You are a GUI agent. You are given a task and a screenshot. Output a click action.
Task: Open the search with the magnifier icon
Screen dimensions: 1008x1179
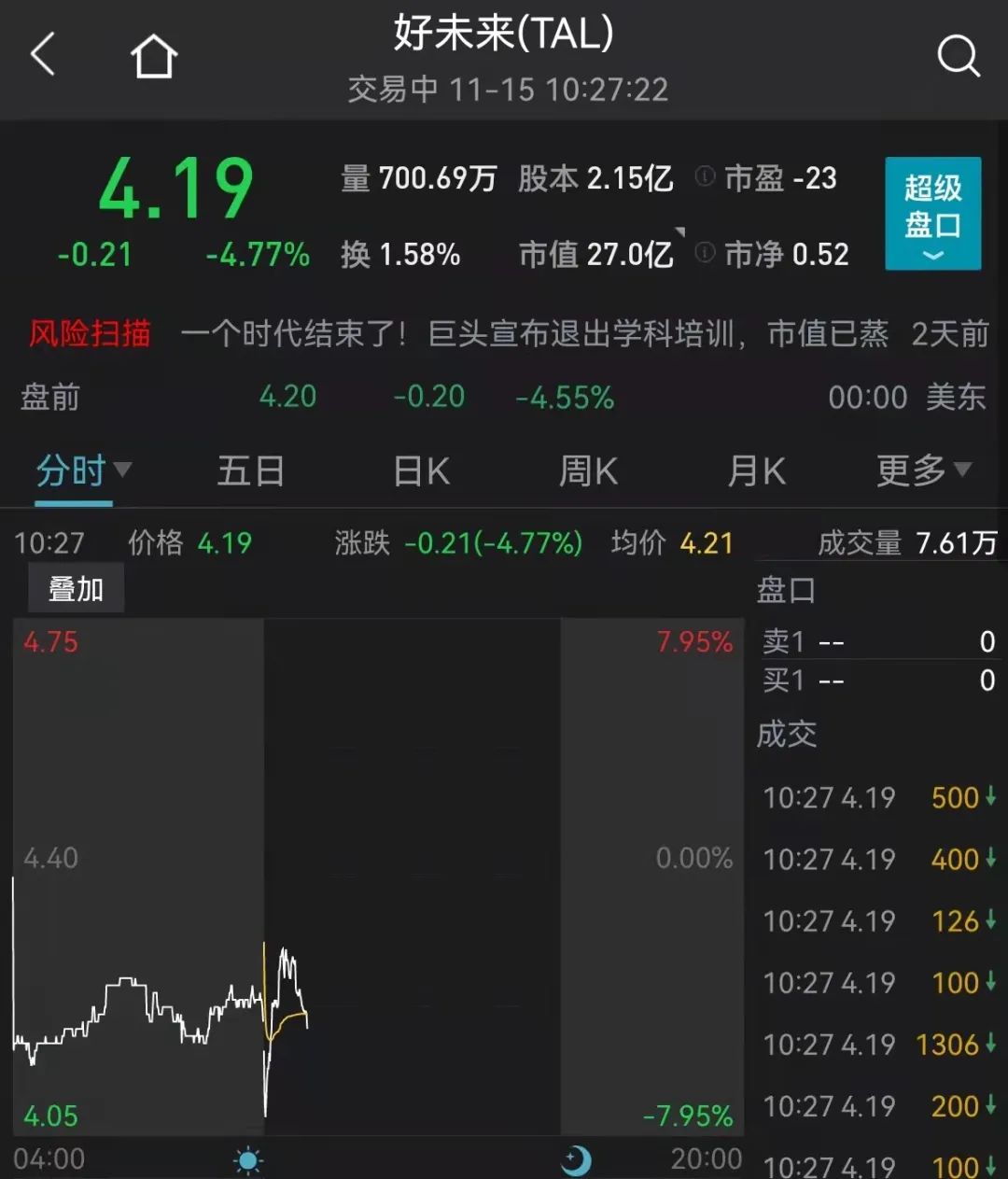pyautogui.click(x=959, y=54)
